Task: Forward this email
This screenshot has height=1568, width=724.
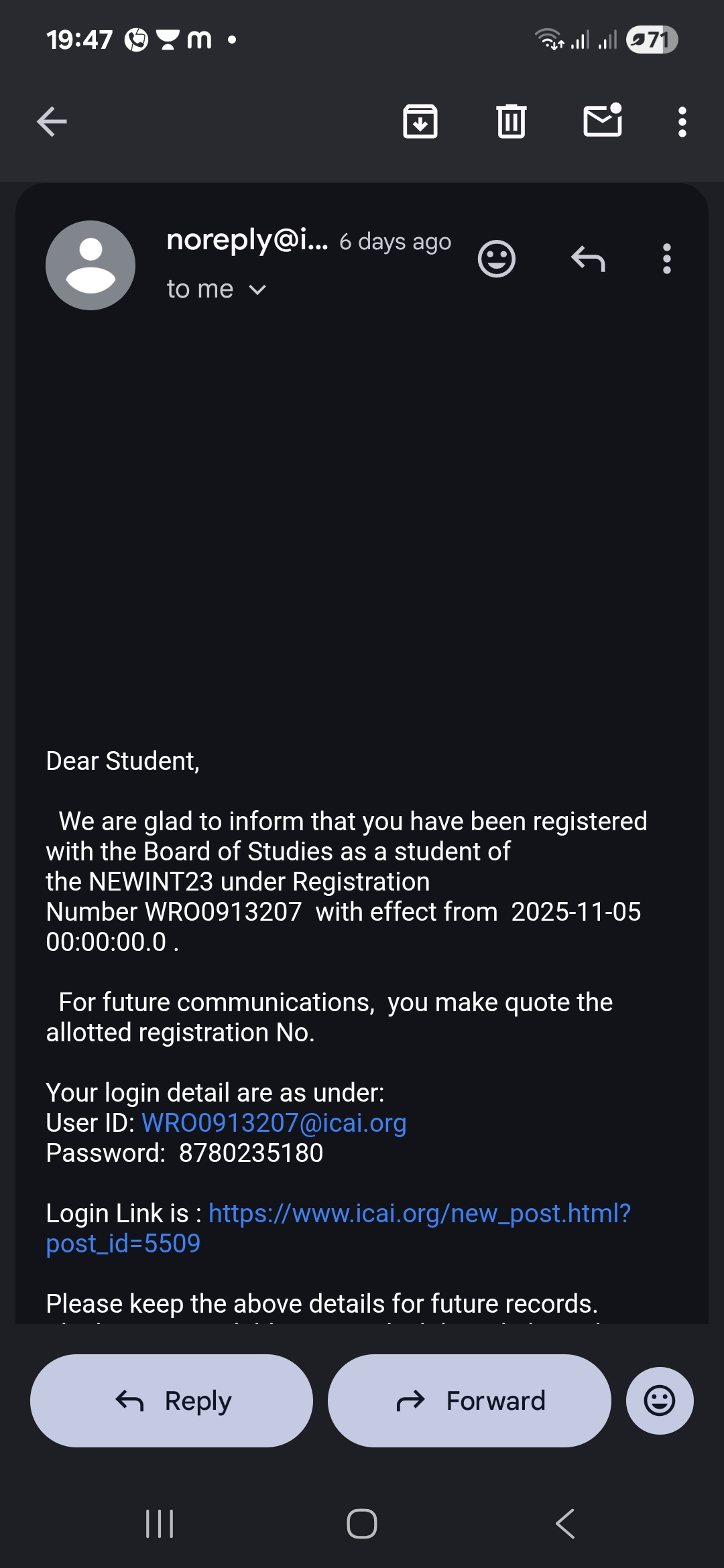Action: [469, 1400]
